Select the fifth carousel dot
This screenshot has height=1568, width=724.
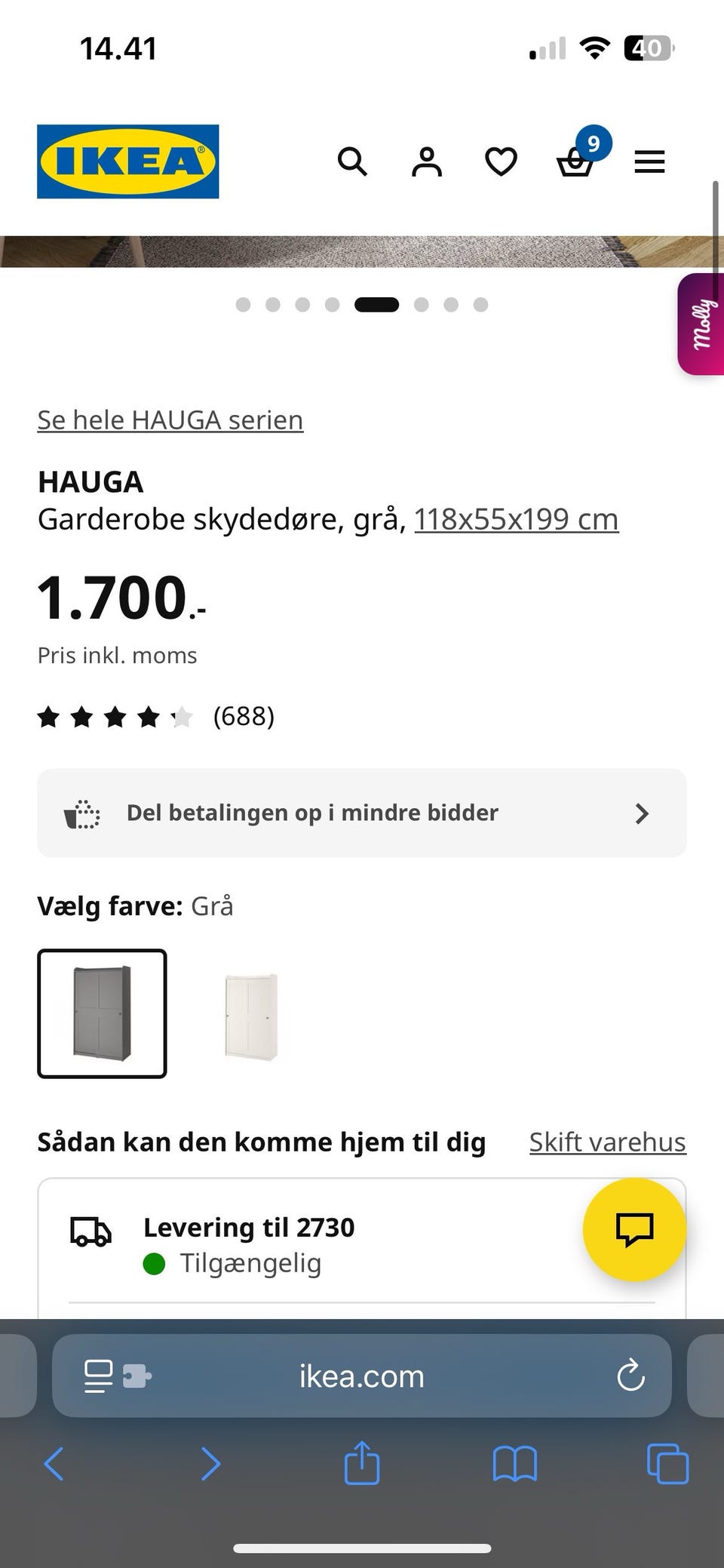(378, 304)
